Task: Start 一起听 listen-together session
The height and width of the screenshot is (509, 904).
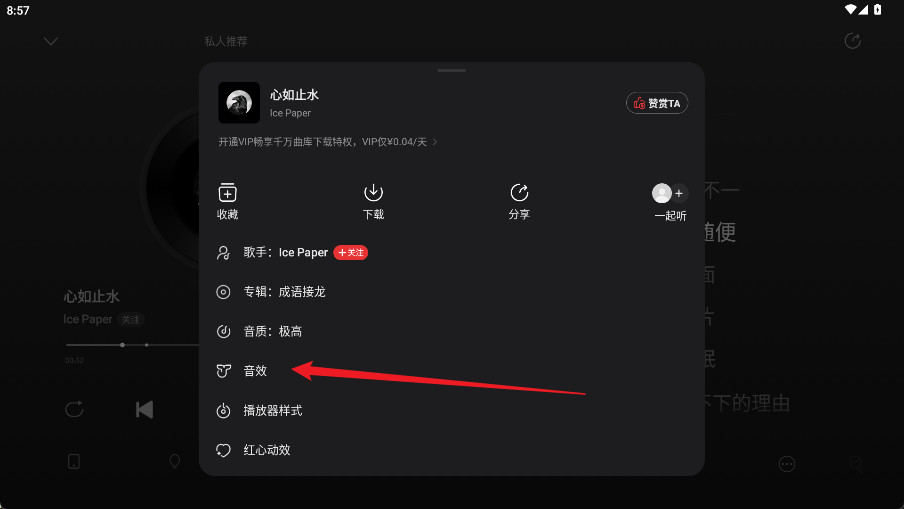Action: pos(670,200)
